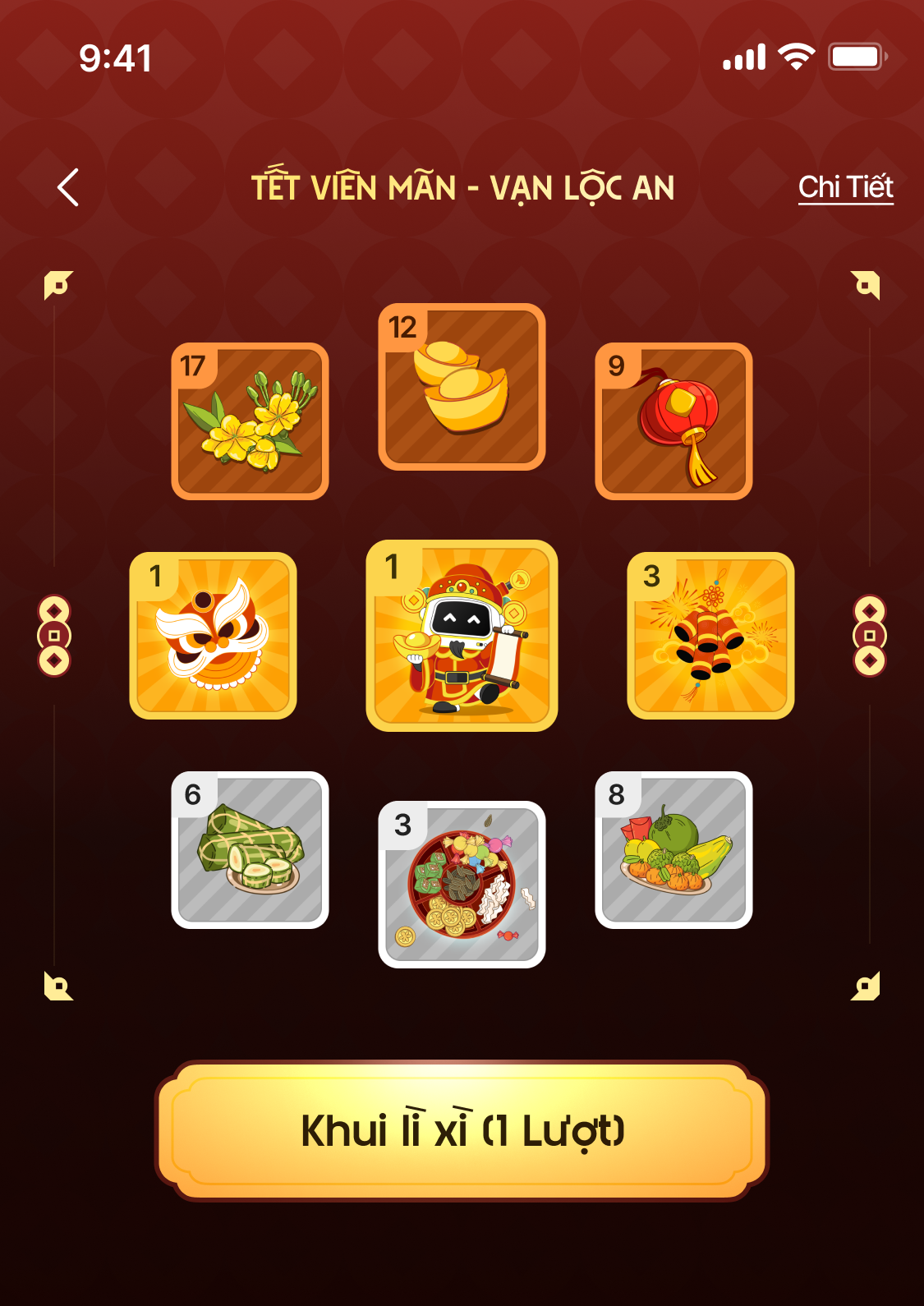
Task: Select the yellow apricot blossom card
Action: [x=250, y=421]
